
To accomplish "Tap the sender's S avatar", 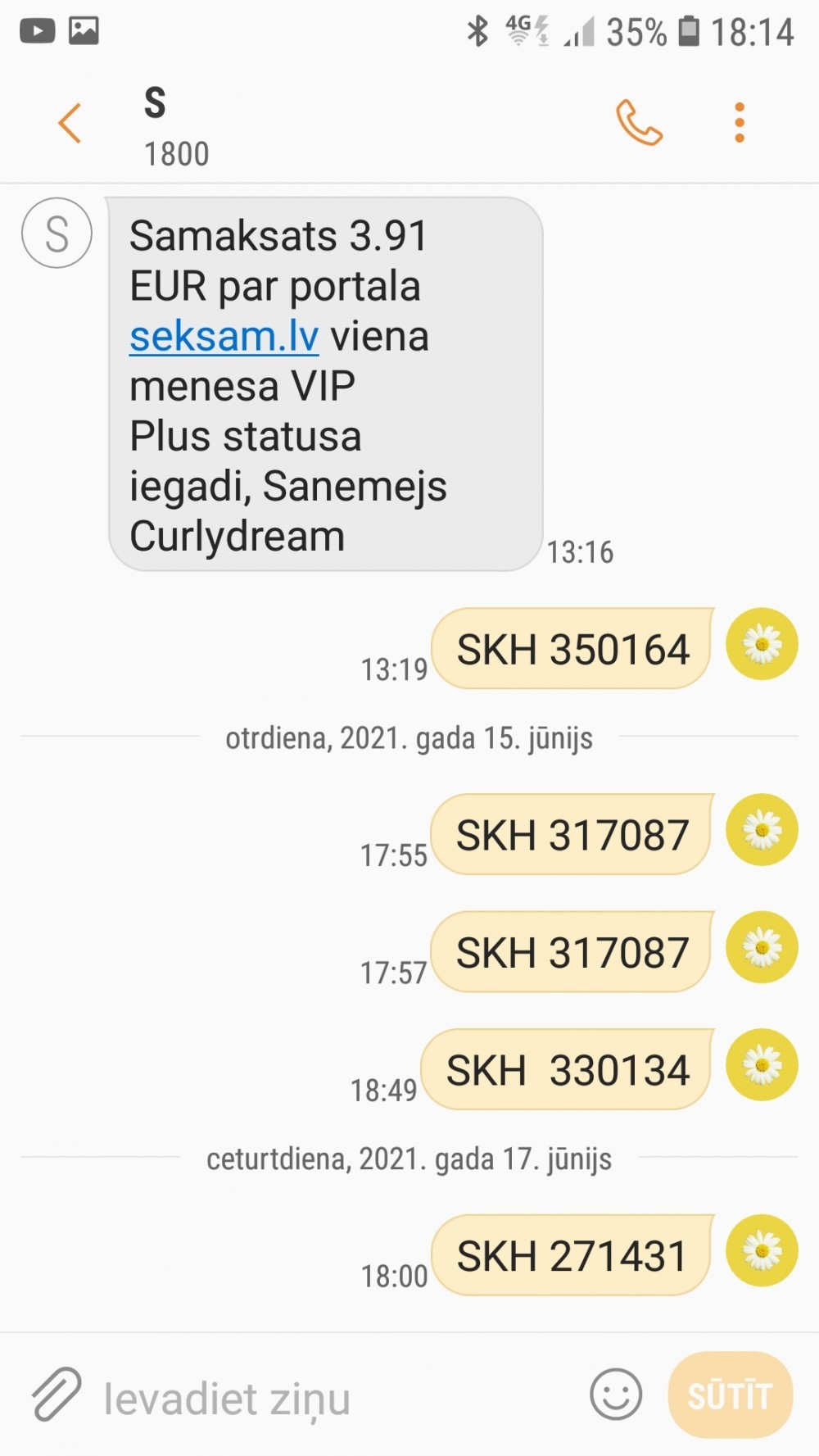I will tap(57, 234).
